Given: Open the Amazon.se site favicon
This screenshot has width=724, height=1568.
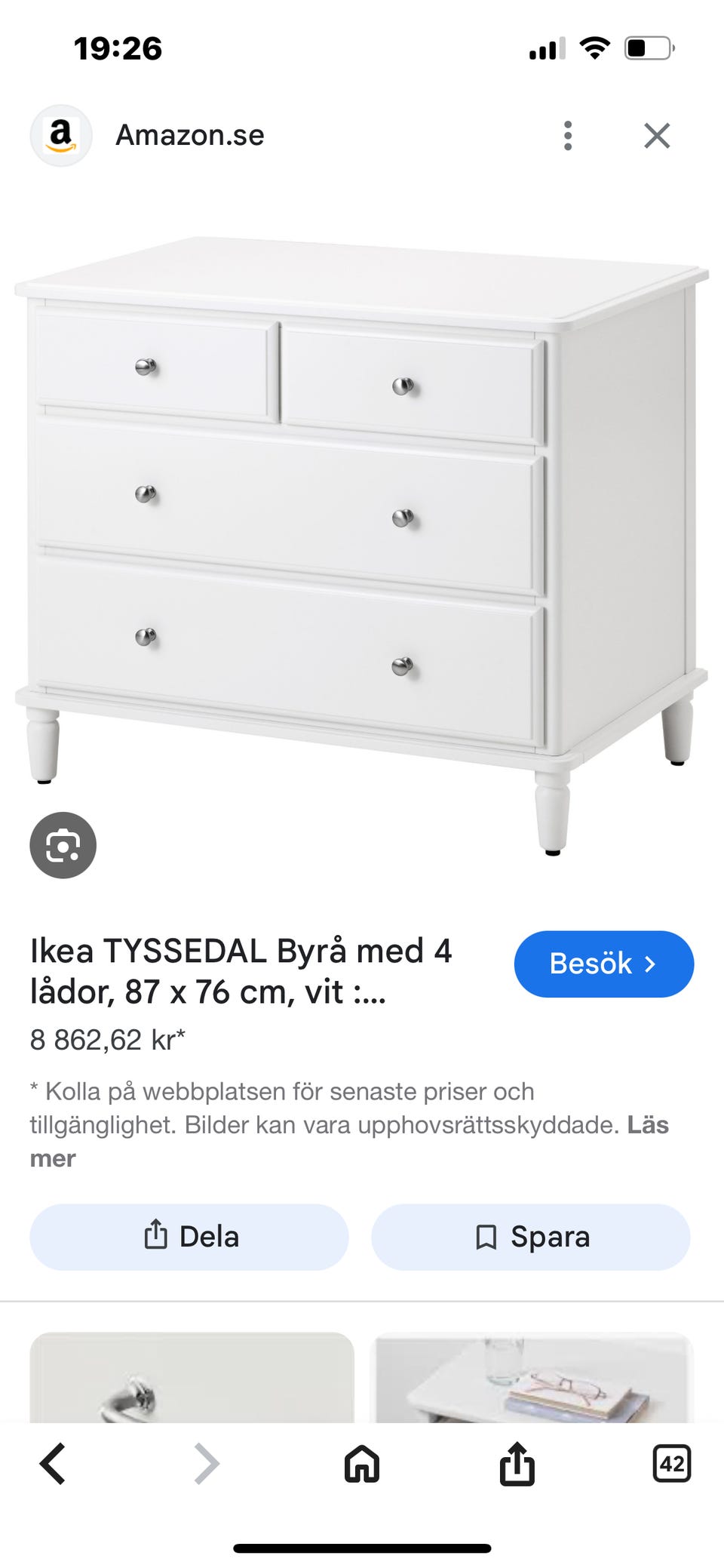Looking at the screenshot, I should pyautogui.click(x=61, y=136).
